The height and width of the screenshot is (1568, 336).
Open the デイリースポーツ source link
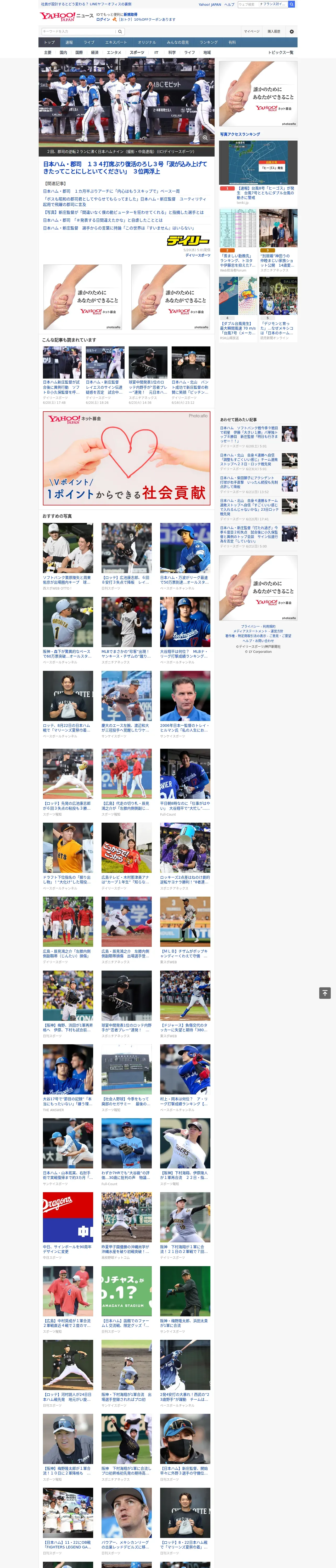coord(198,255)
